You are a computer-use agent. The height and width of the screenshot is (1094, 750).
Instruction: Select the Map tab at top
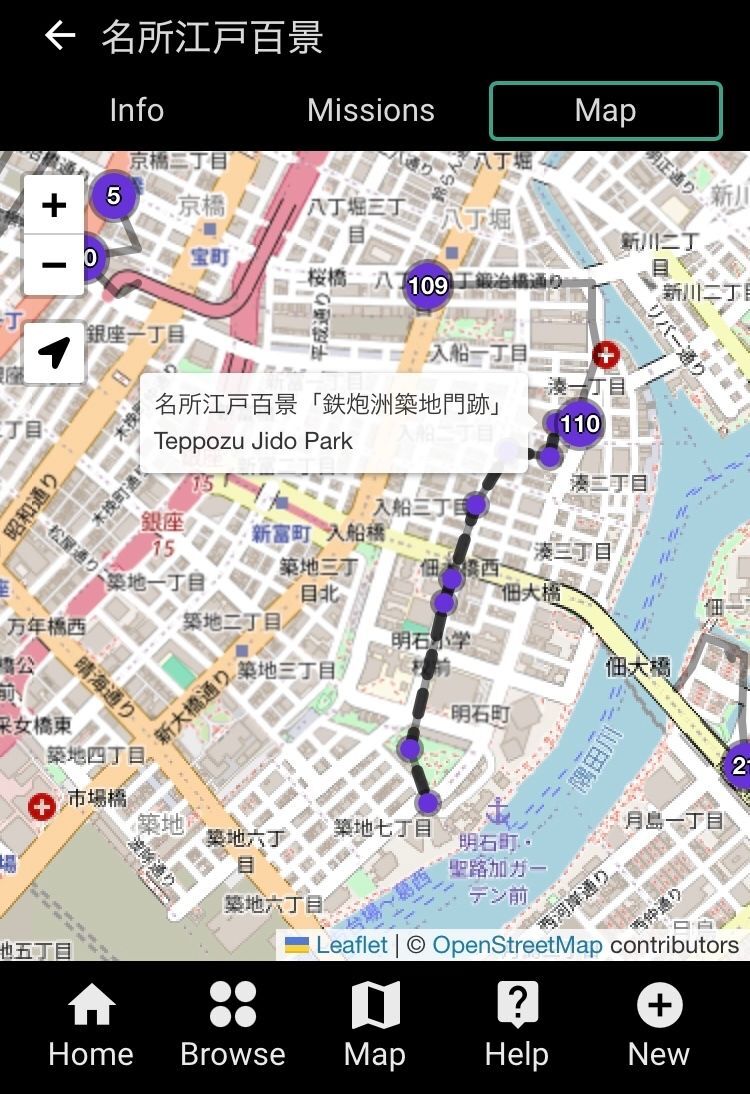coord(605,110)
